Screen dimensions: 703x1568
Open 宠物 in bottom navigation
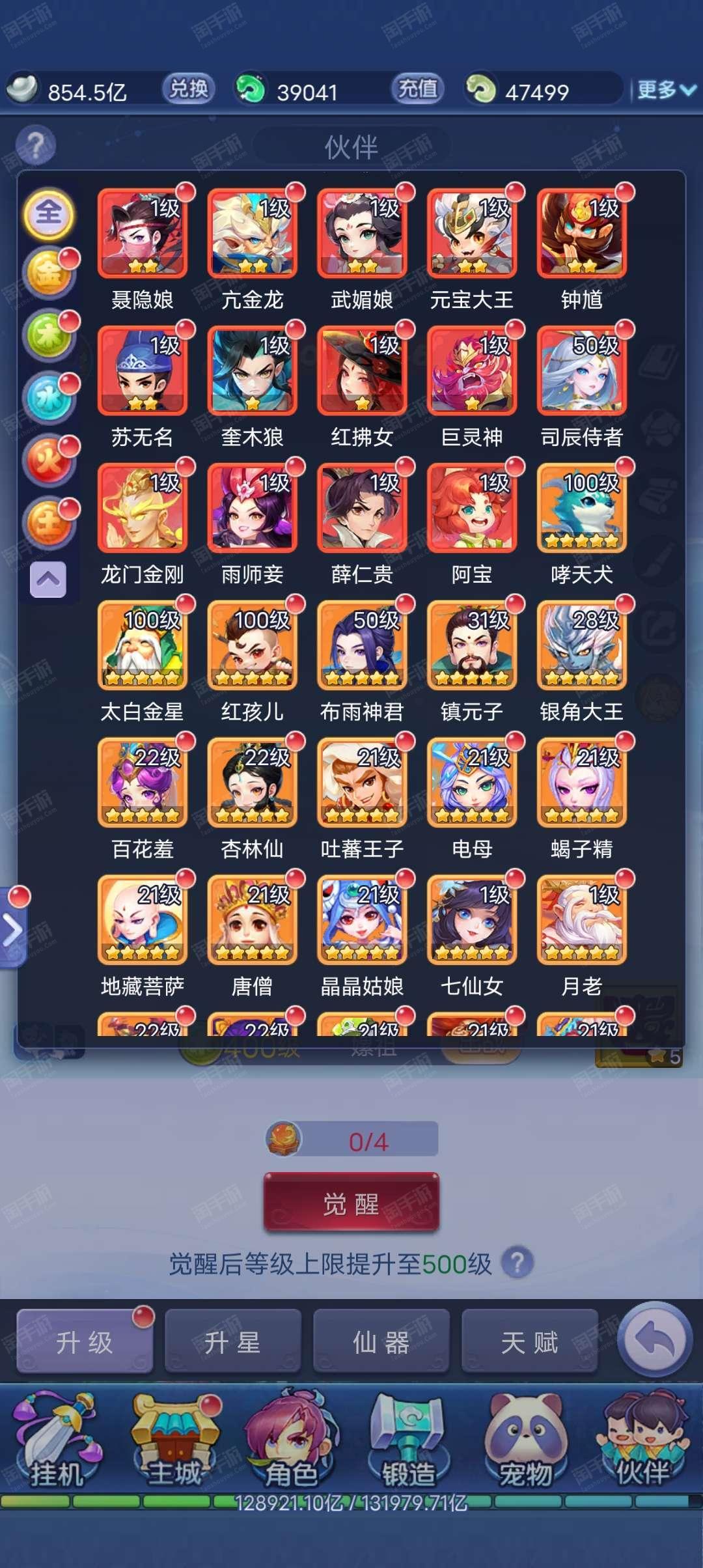[x=526, y=1442]
